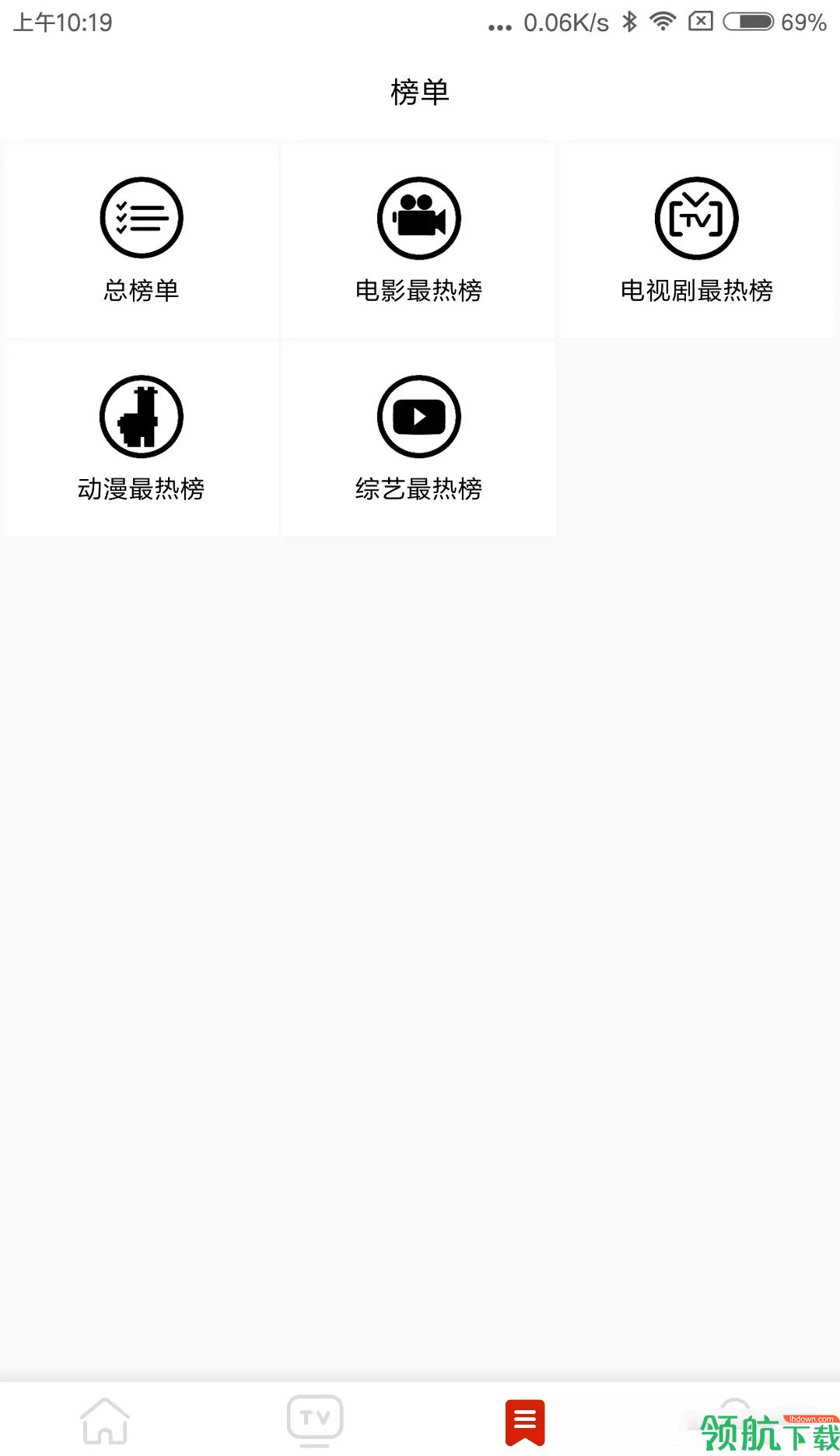Select the movie camera icon for 电影最热榜
This screenshot has width=840, height=1456.
pos(418,218)
